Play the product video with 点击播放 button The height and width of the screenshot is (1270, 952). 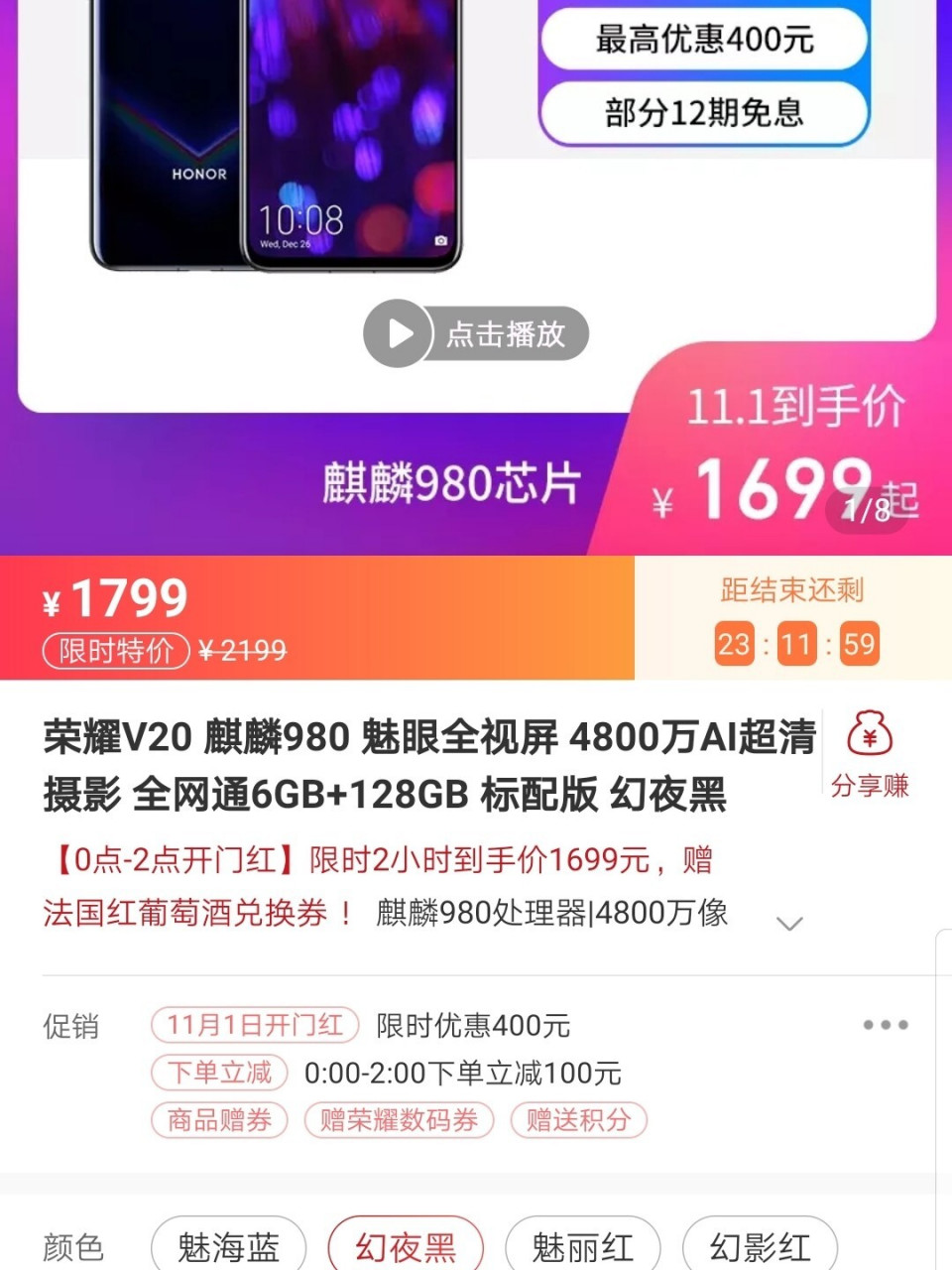point(474,333)
